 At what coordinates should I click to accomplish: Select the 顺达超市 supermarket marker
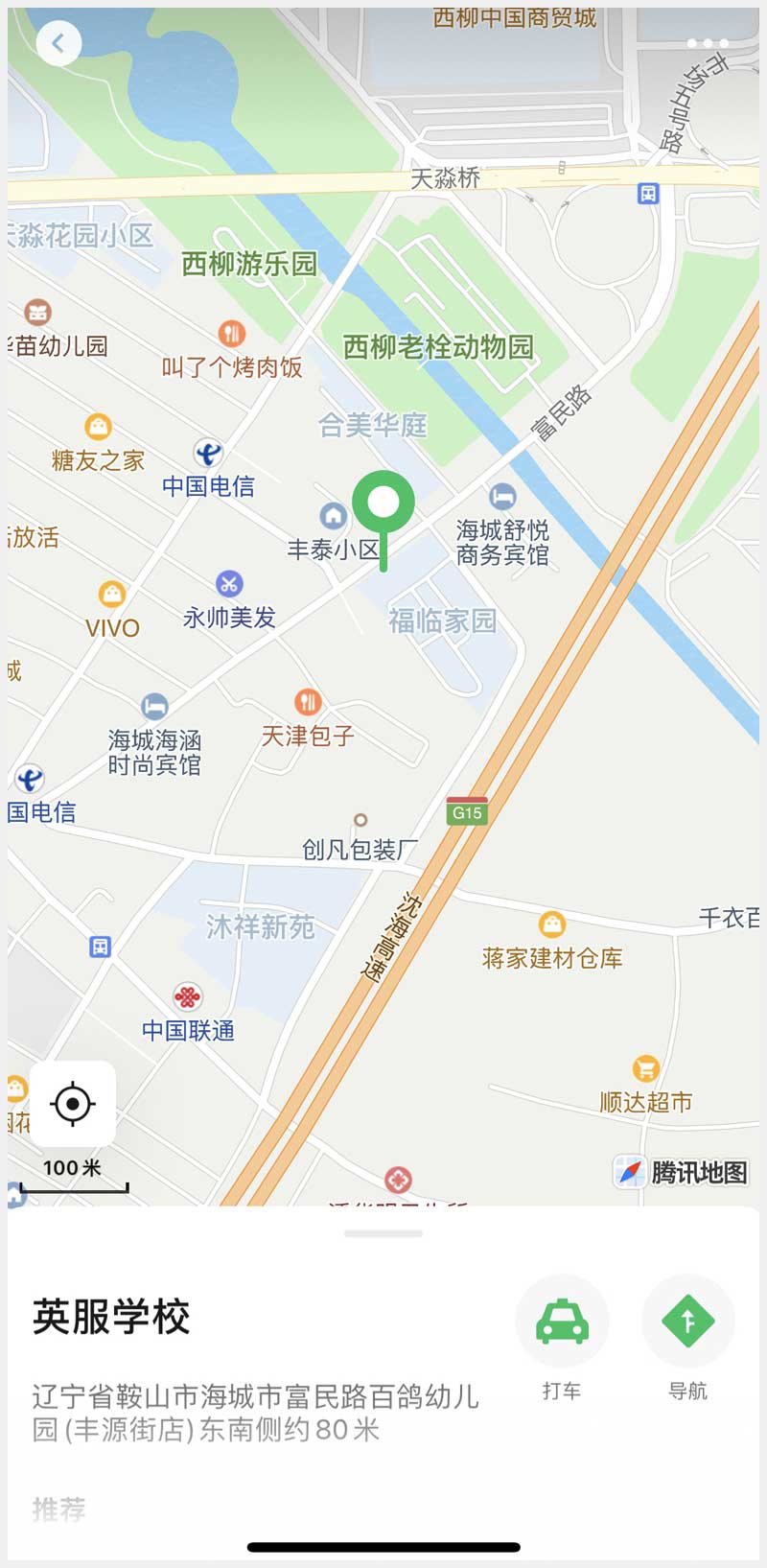[646, 1068]
